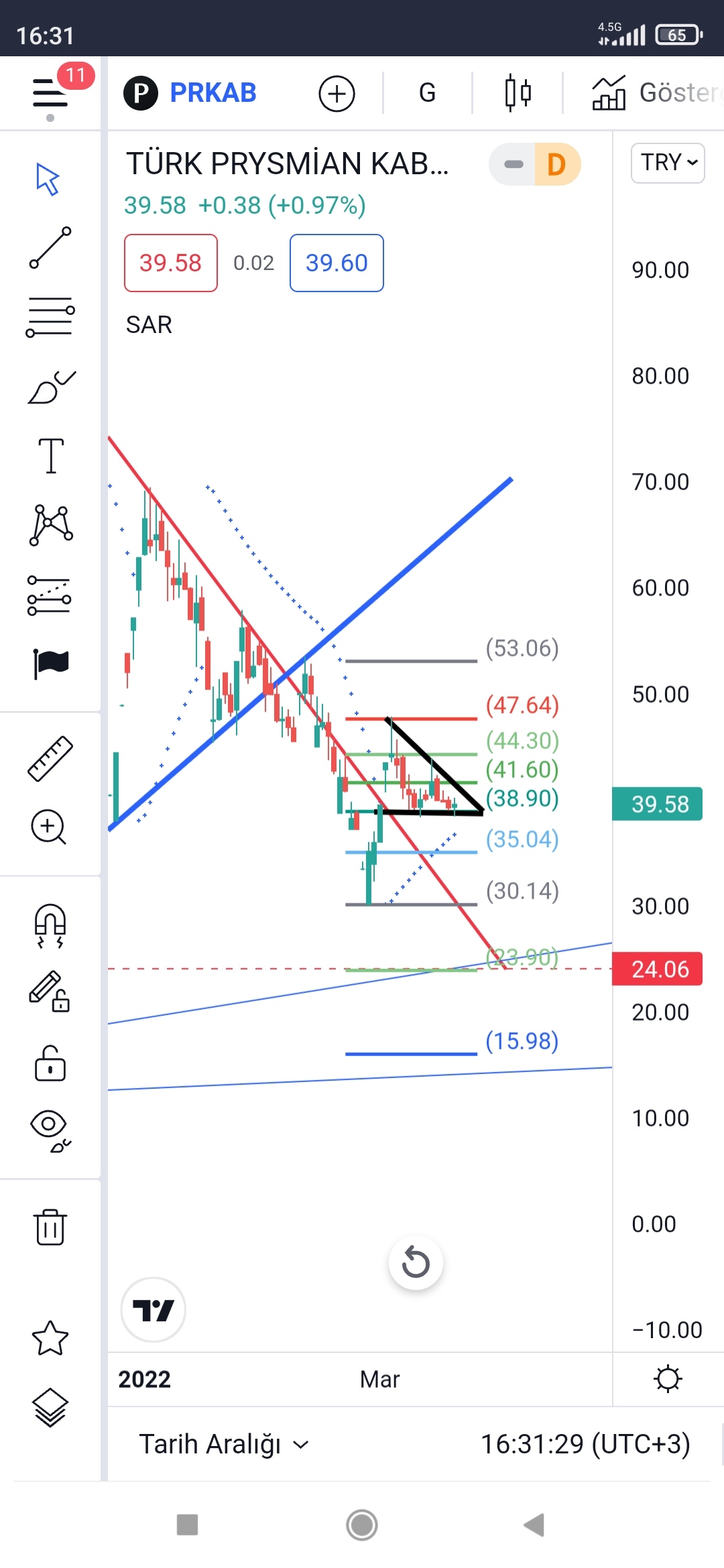Open the candlestick chart type selector
The width and height of the screenshot is (724, 1568).
pos(518,93)
